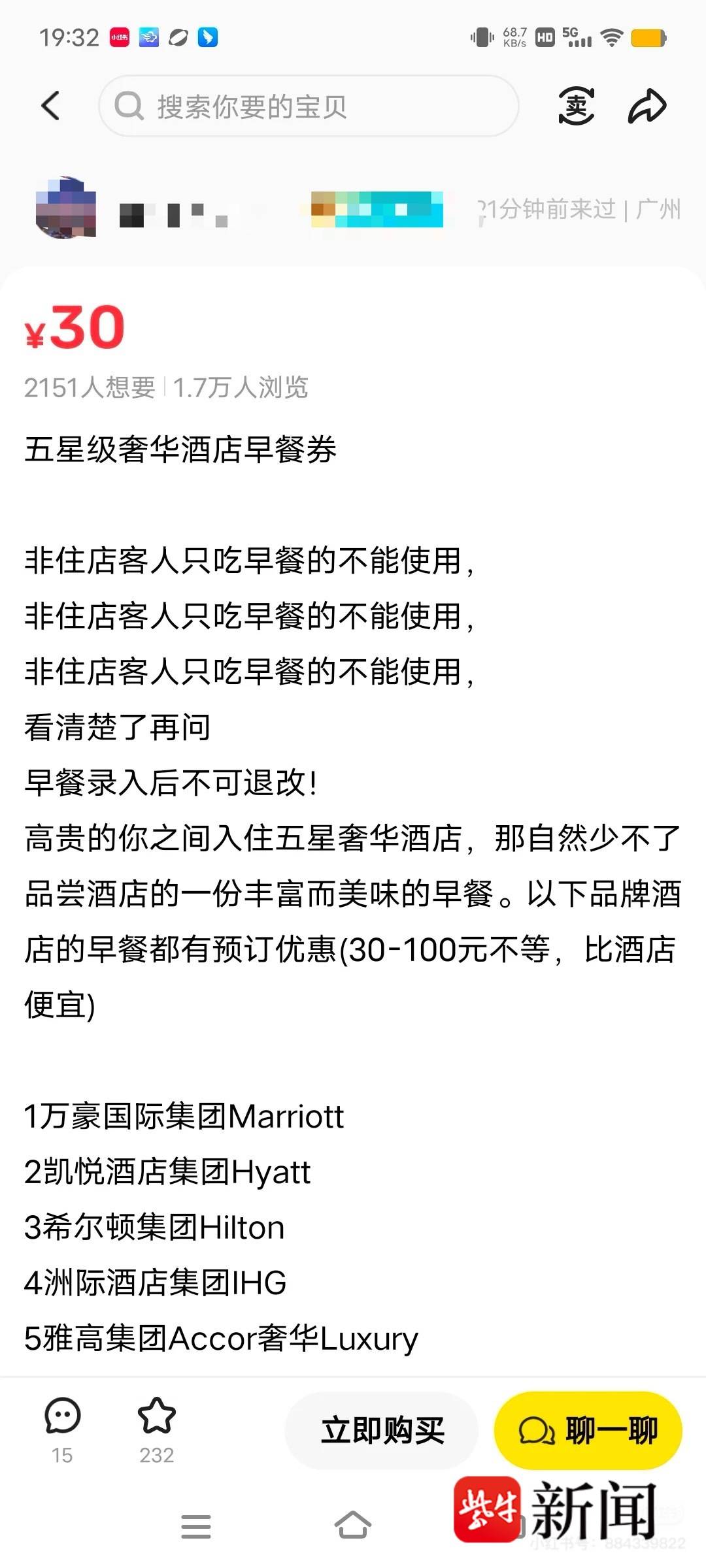Share this listing via the arrow icon
The height and width of the screenshot is (1568, 706).
(x=647, y=106)
